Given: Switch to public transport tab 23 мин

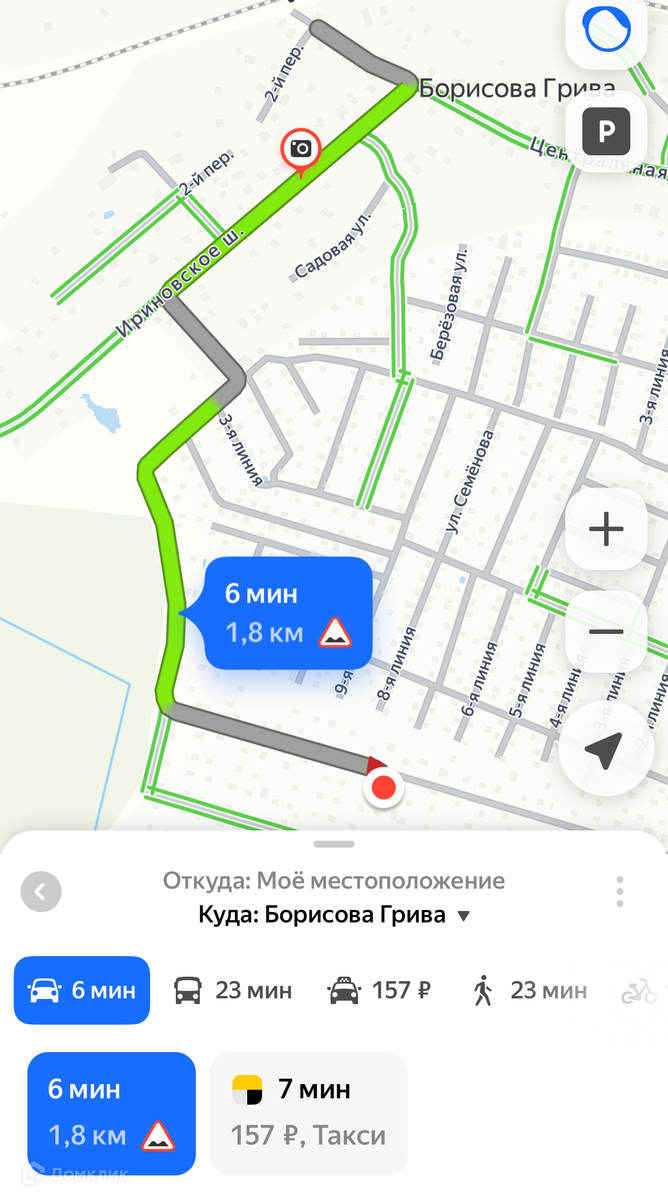Looking at the screenshot, I should (x=233, y=991).
